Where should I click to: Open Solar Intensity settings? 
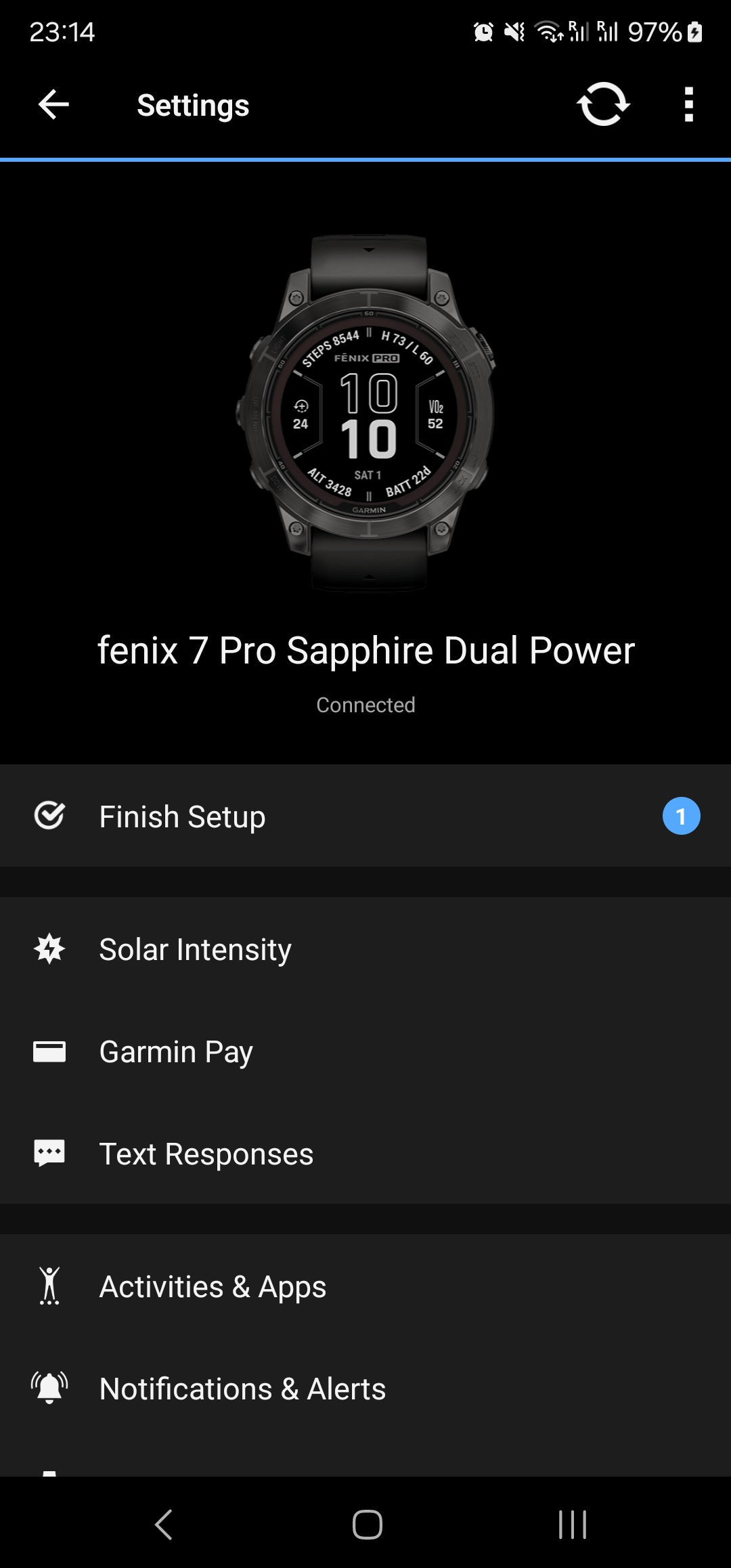pos(365,949)
